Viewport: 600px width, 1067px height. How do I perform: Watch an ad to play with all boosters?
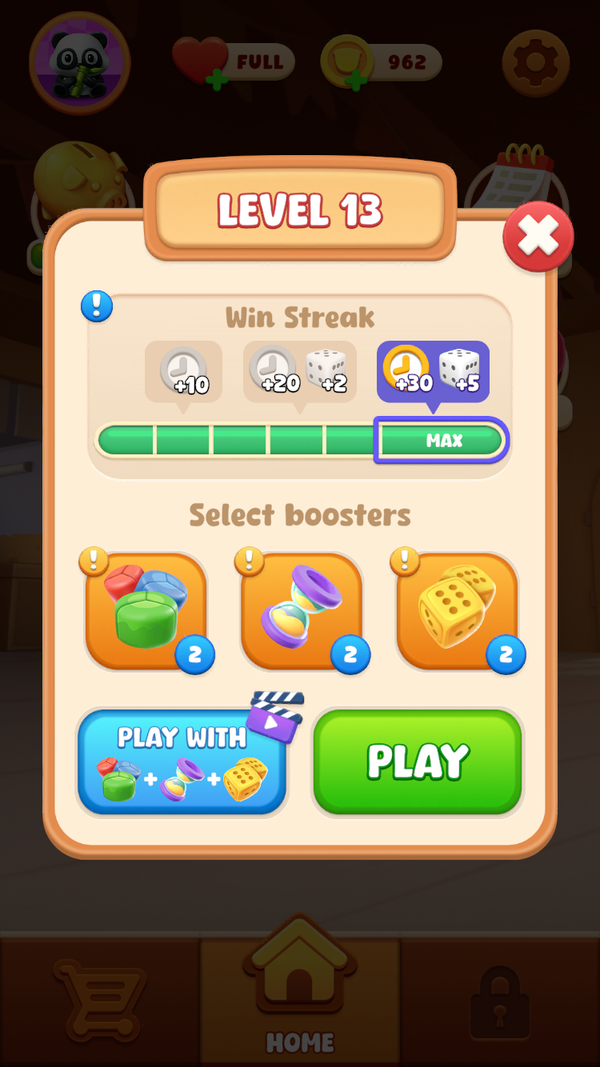182,761
